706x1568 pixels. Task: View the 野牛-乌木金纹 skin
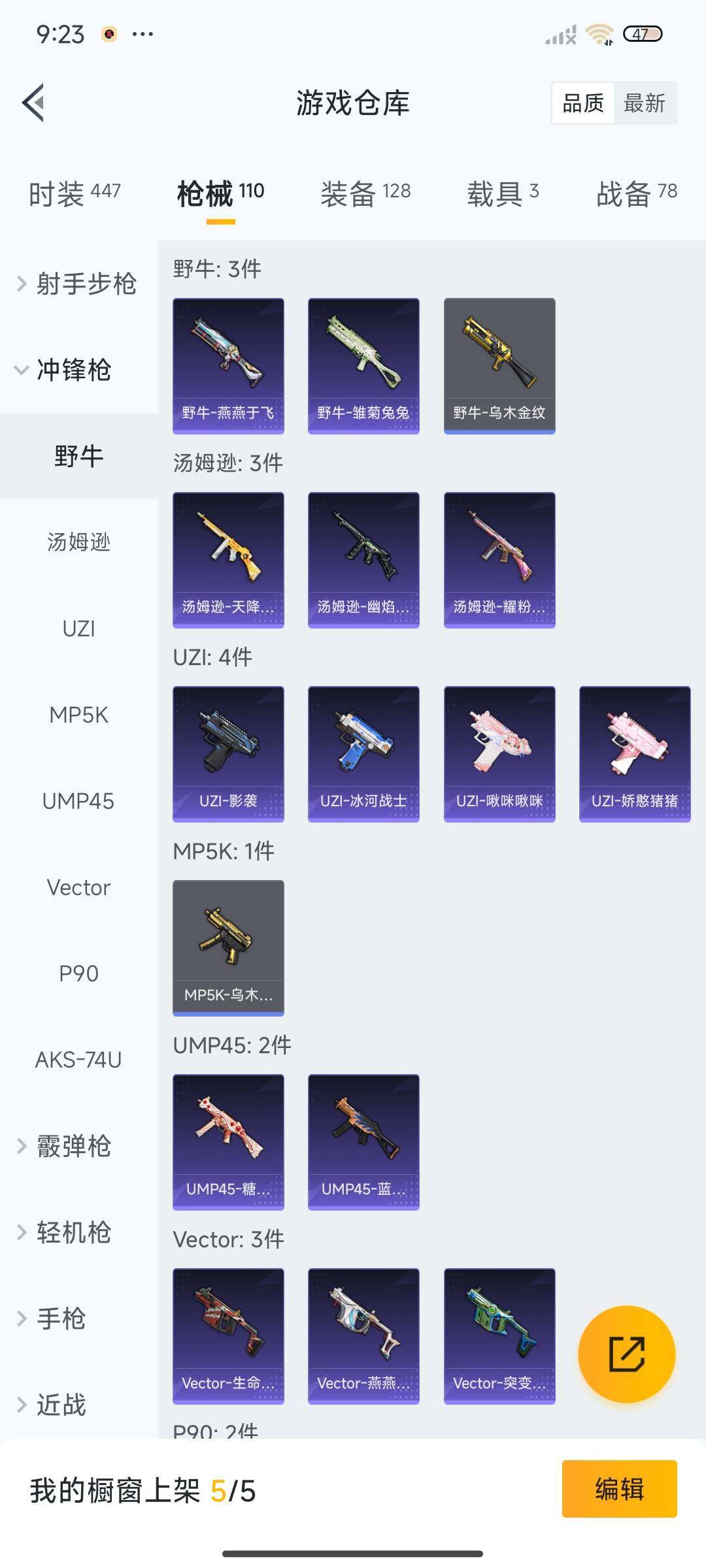pyautogui.click(x=499, y=365)
